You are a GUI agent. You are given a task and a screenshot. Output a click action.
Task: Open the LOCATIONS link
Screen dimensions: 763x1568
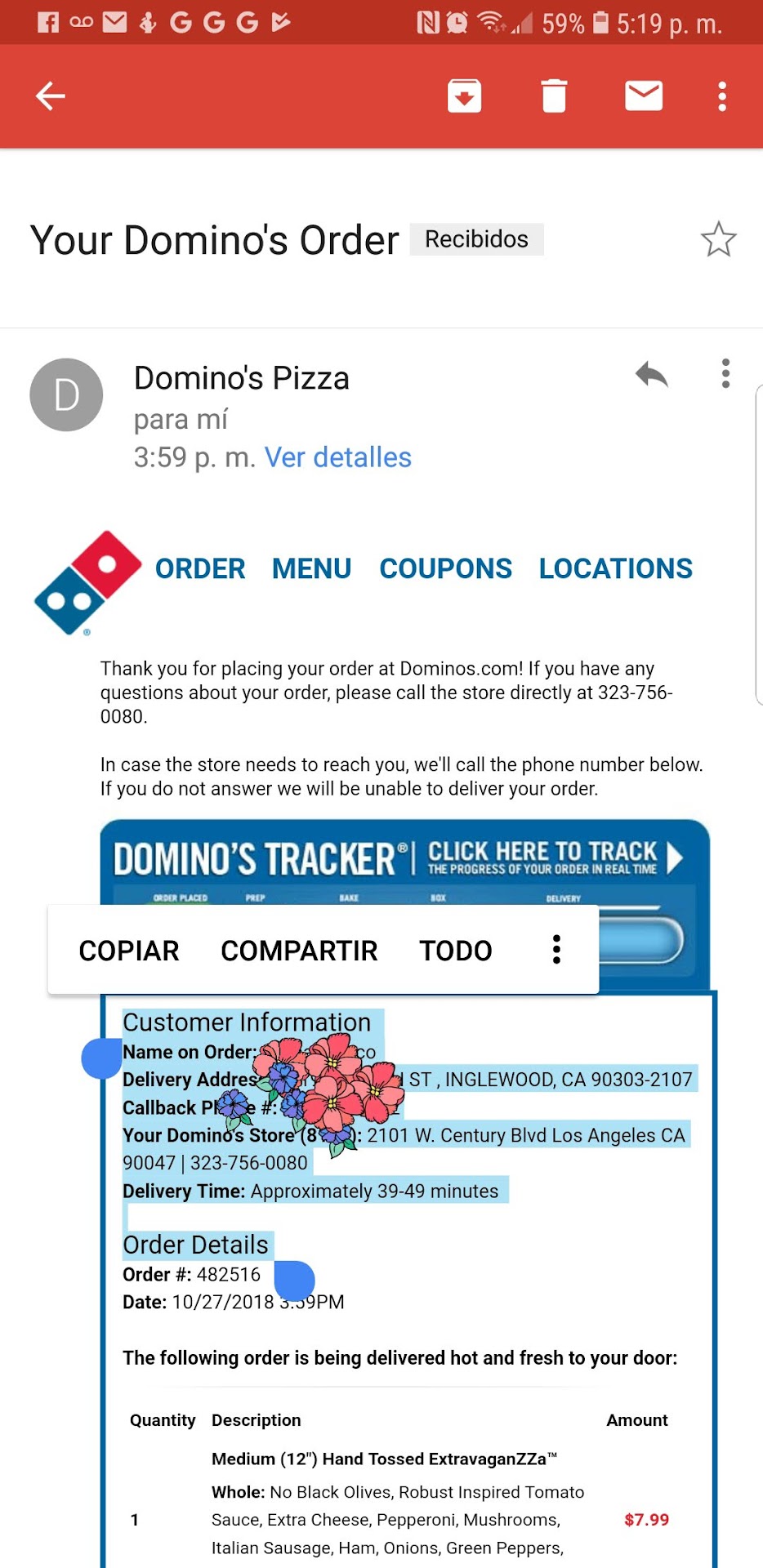[x=615, y=568]
